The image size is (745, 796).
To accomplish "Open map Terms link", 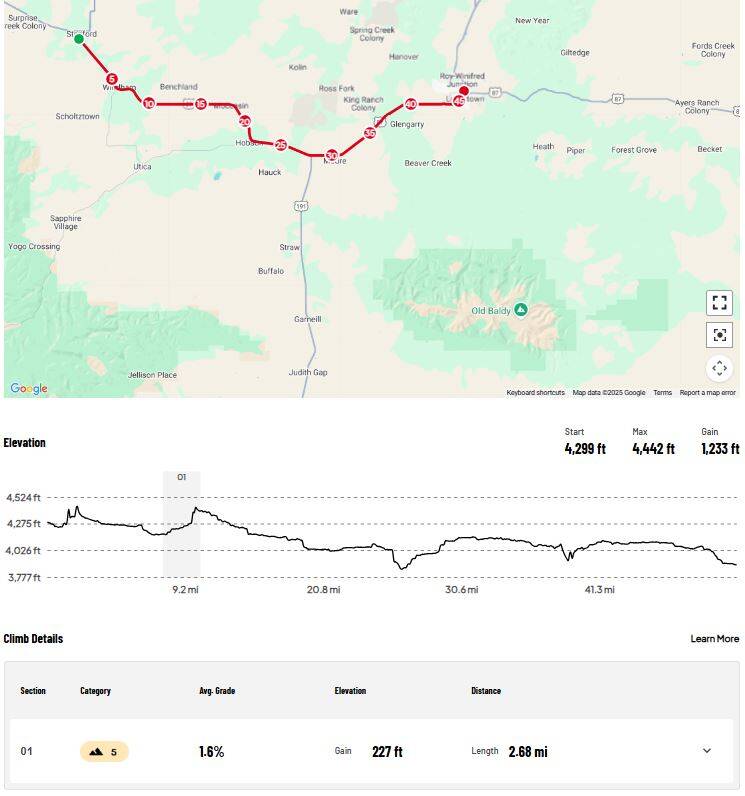I will [662, 393].
